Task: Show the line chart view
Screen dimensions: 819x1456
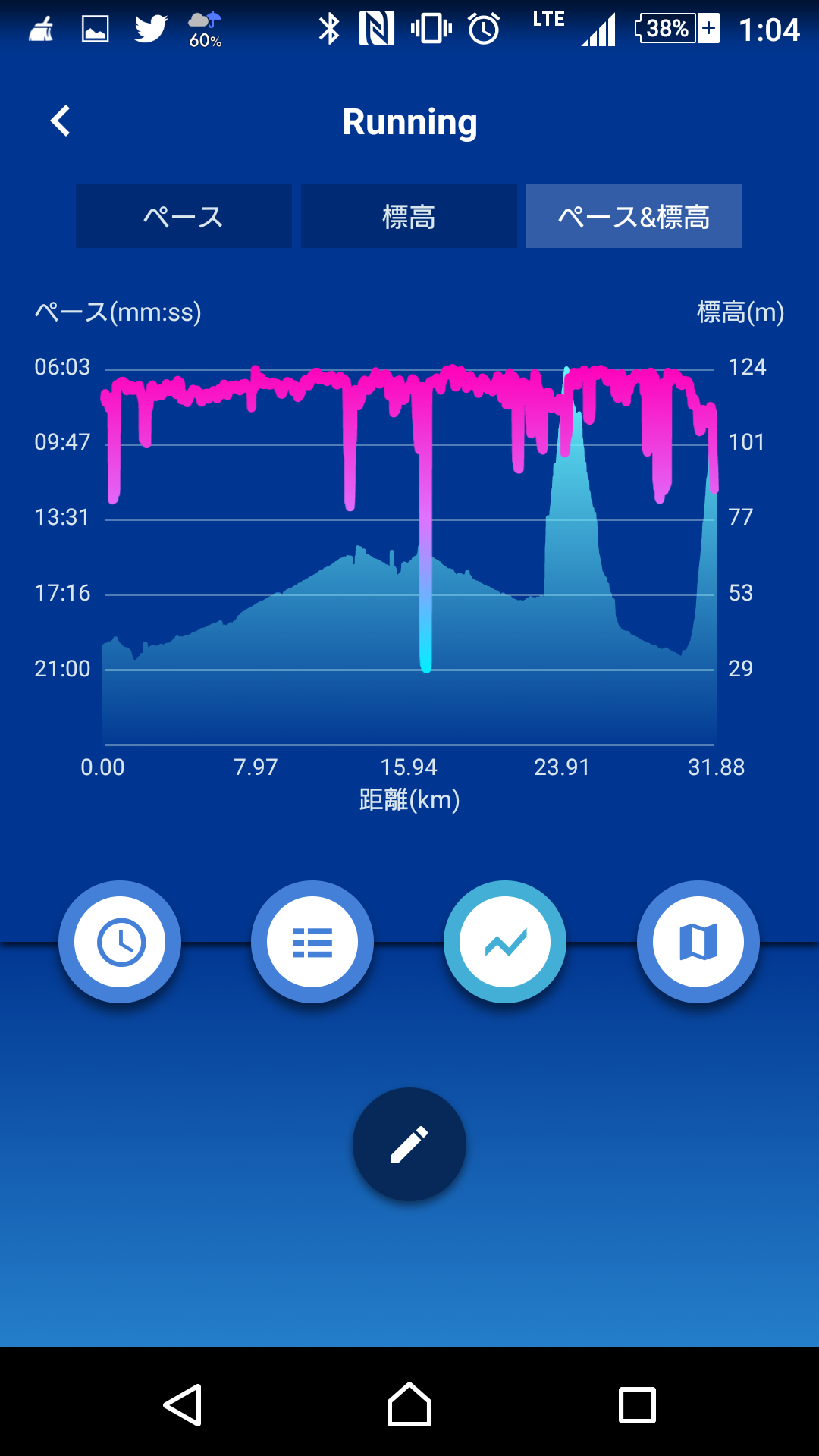Action: [505, 942]
